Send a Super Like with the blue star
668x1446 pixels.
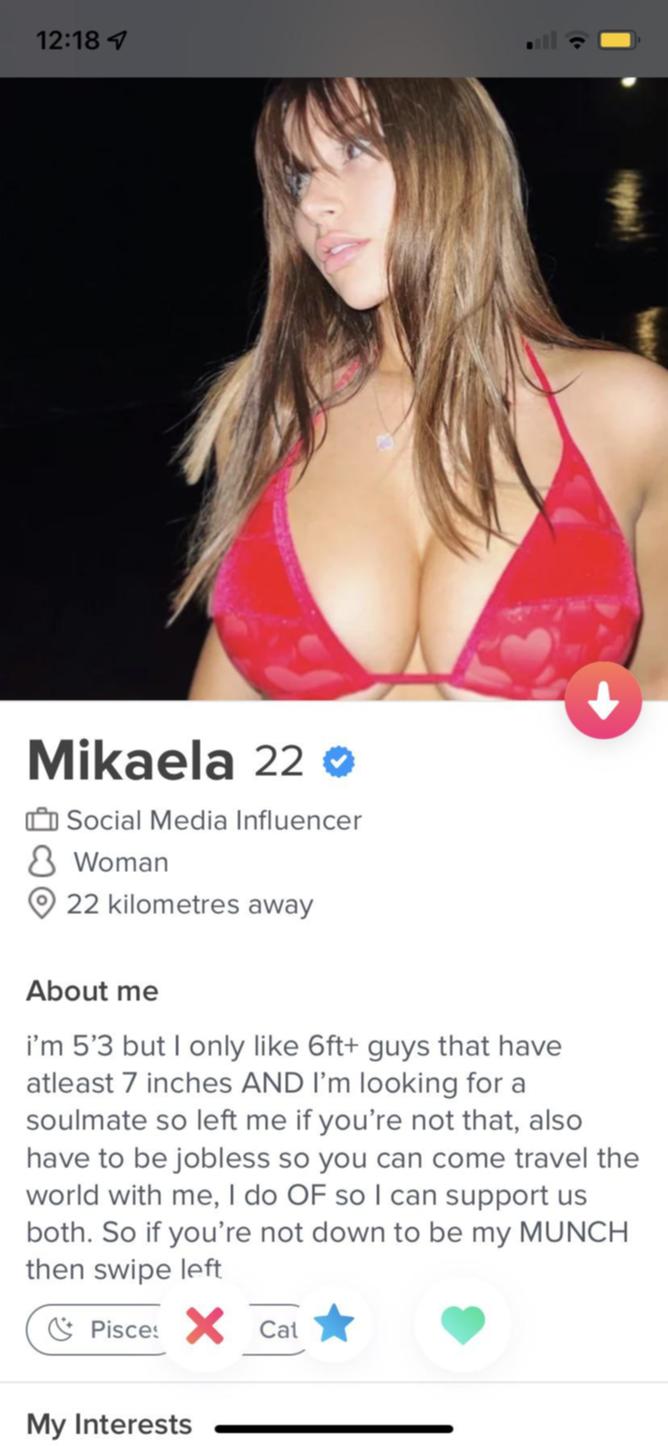point(333,1326)
